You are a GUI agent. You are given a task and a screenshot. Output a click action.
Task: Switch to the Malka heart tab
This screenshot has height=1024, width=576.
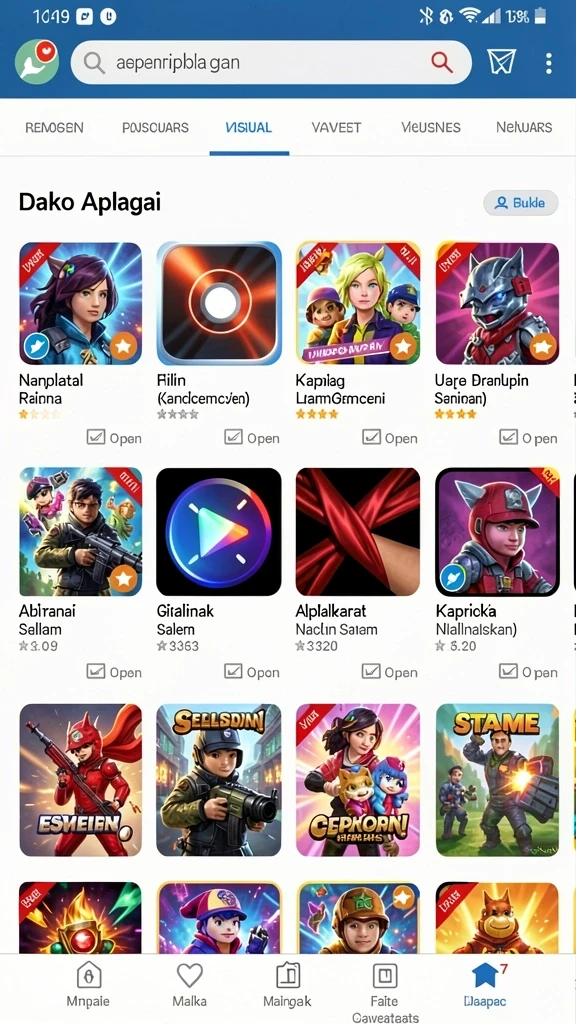point(189,986)
